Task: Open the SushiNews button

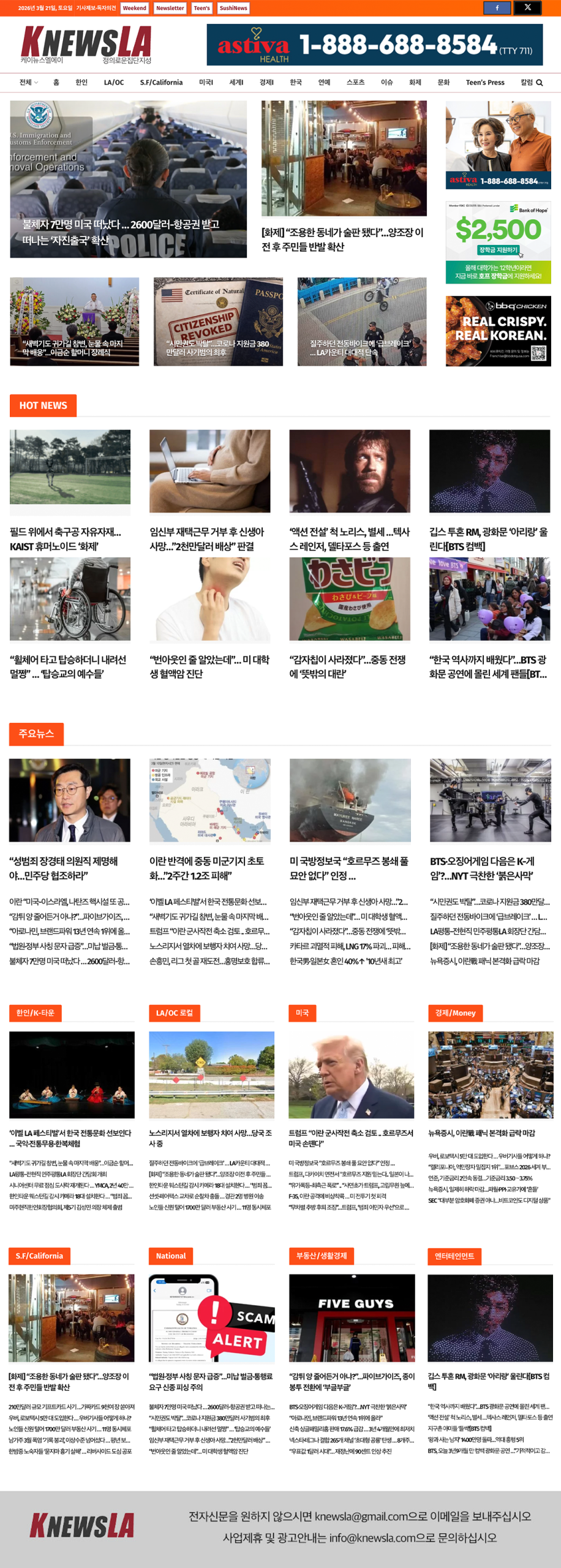Action: tap(233, 8)
